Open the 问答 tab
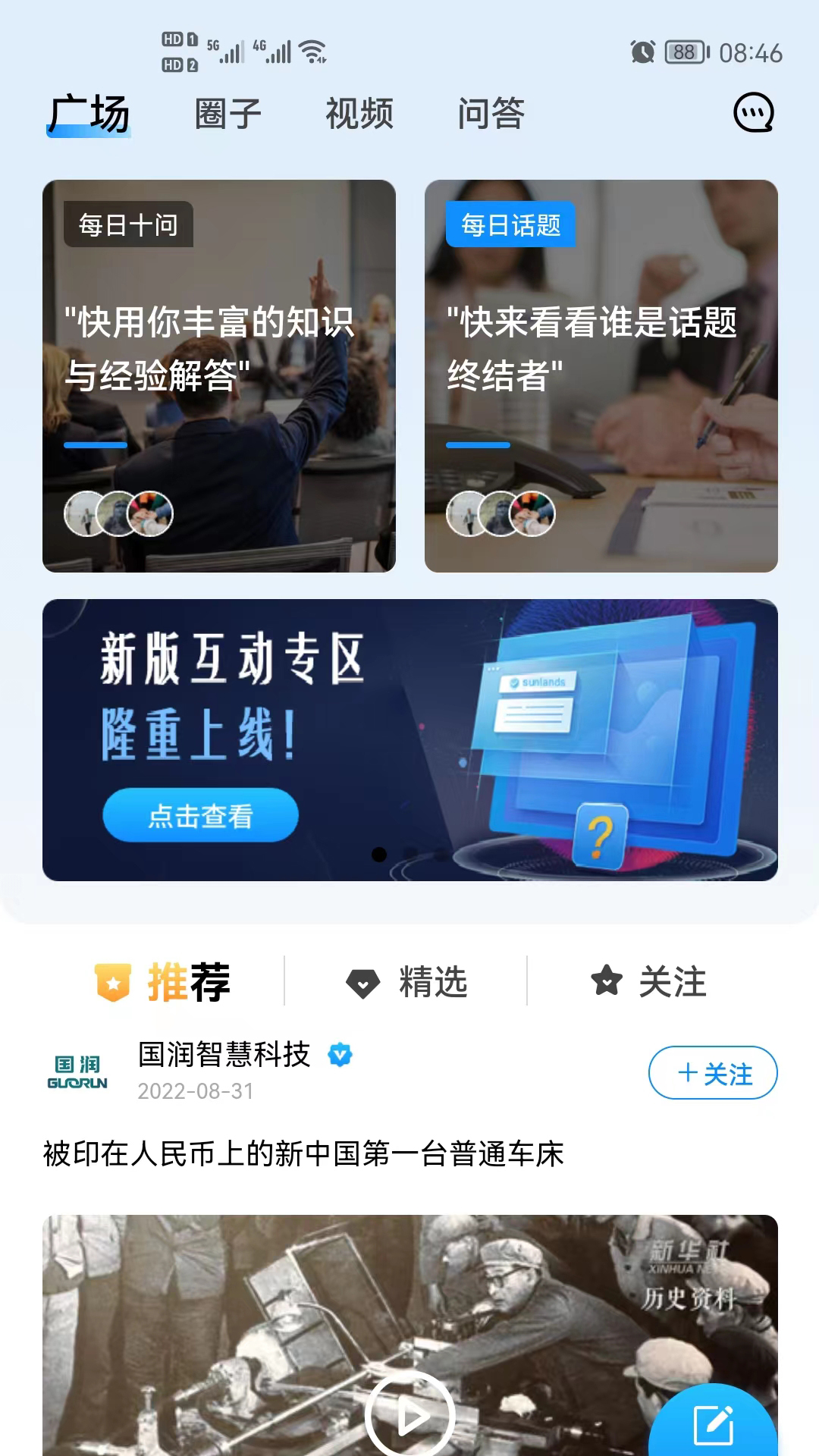This screenshot has height=1456, width=819. (x=490, y=112)
